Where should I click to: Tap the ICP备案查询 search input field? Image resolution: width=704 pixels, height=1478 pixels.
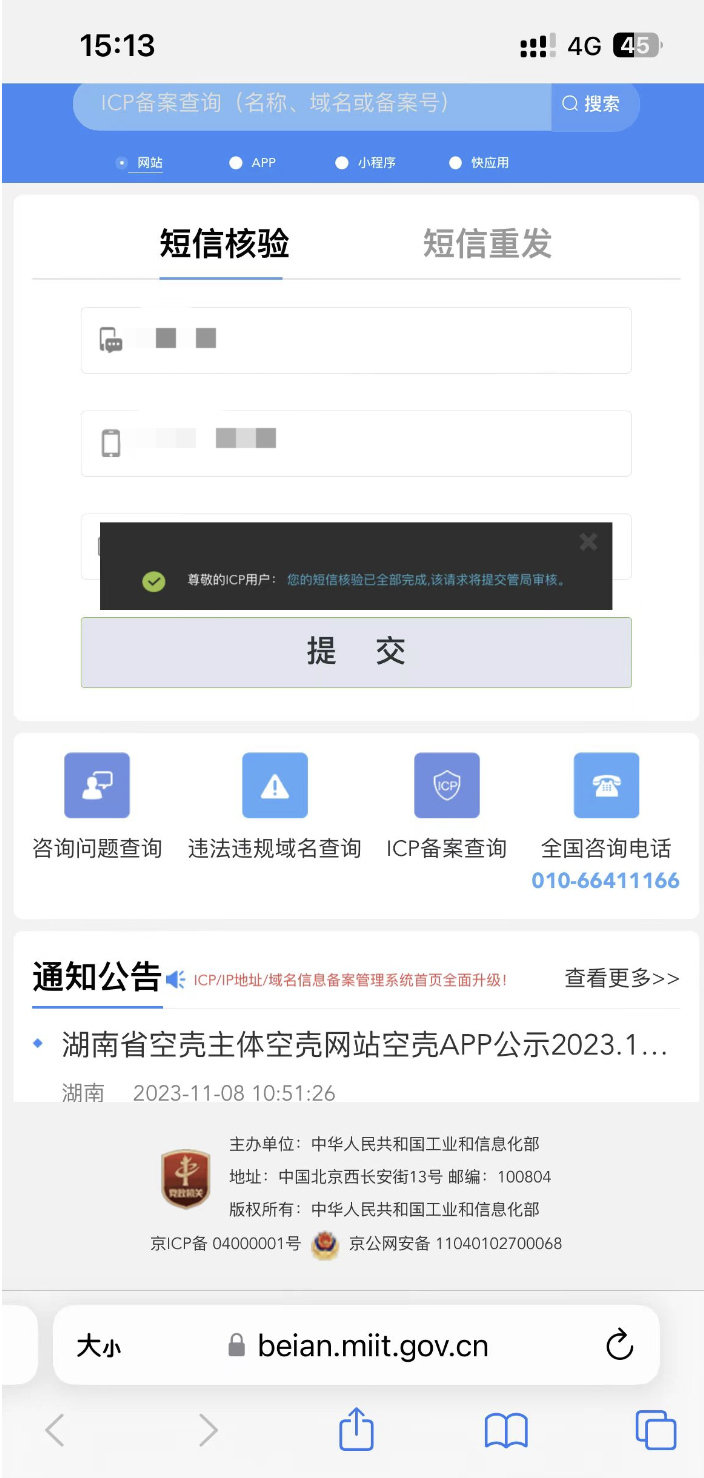pyautogui.click(x=310, y=104)
